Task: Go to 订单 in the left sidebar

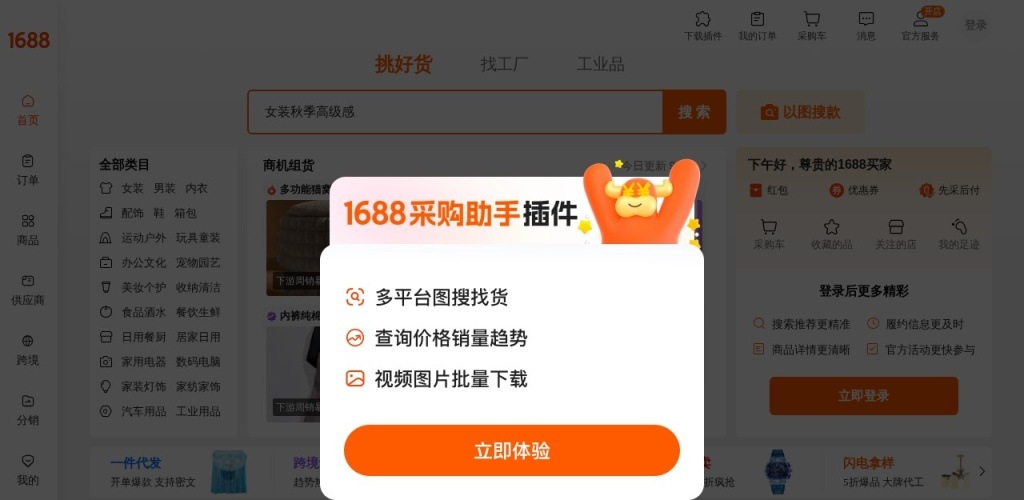Action: point(28,169)
